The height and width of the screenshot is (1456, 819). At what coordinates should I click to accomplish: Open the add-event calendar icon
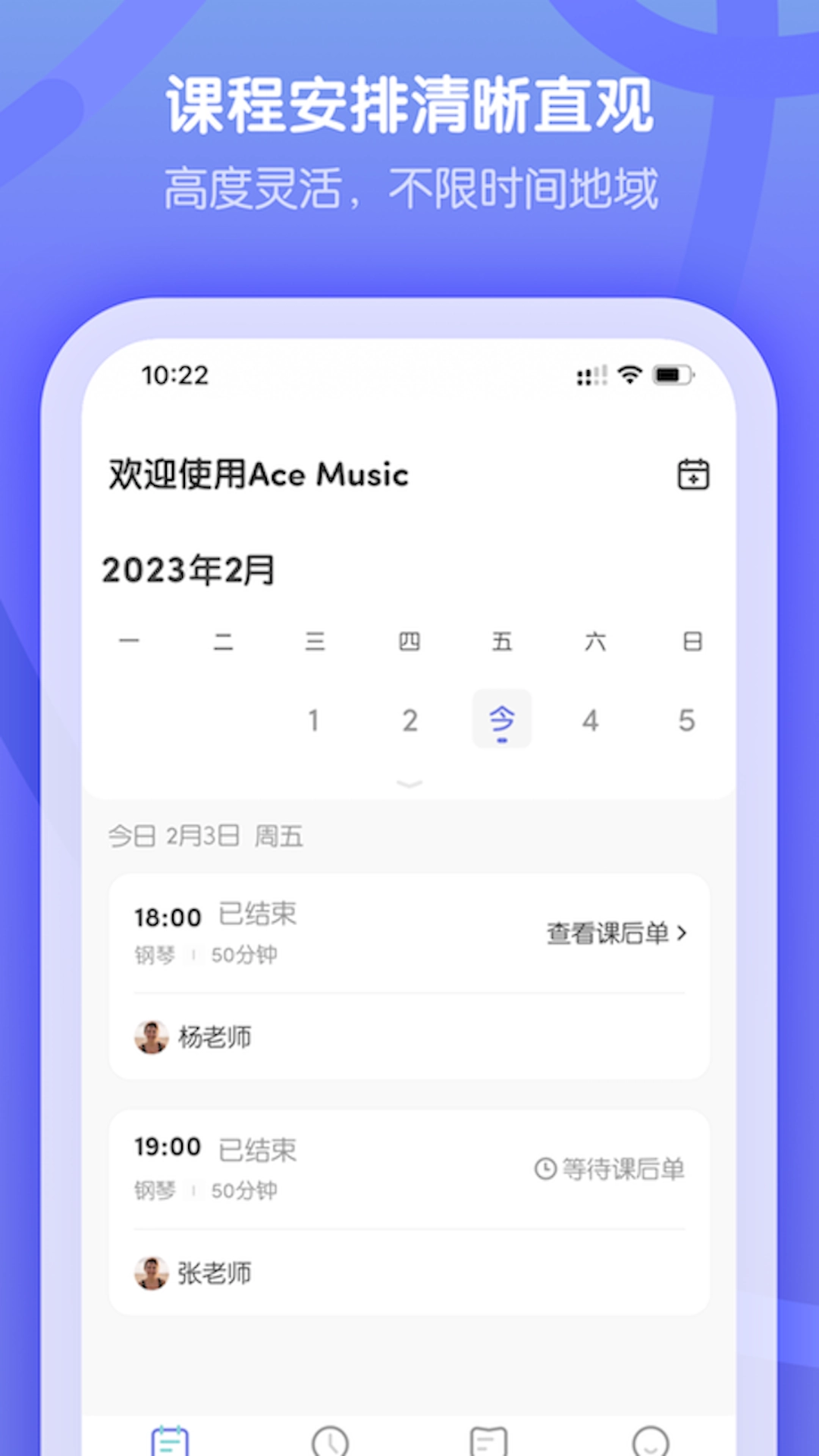pyautogui.click(x=694, y=474)
